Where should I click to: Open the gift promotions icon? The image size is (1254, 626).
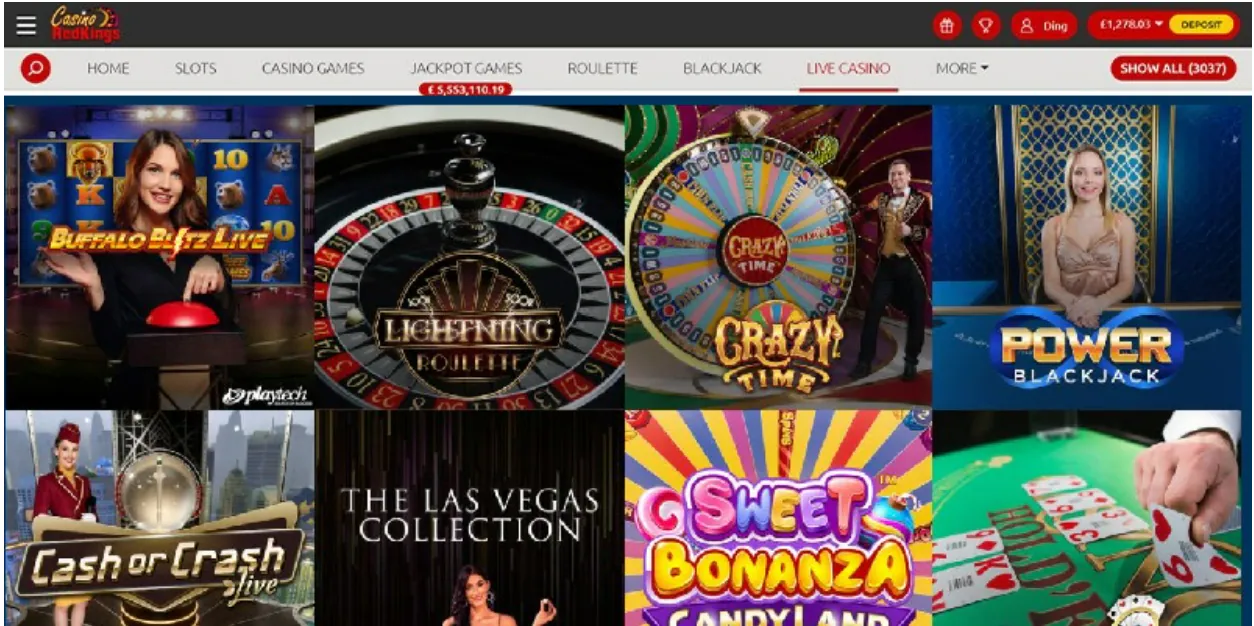click(x=947, y=25)
